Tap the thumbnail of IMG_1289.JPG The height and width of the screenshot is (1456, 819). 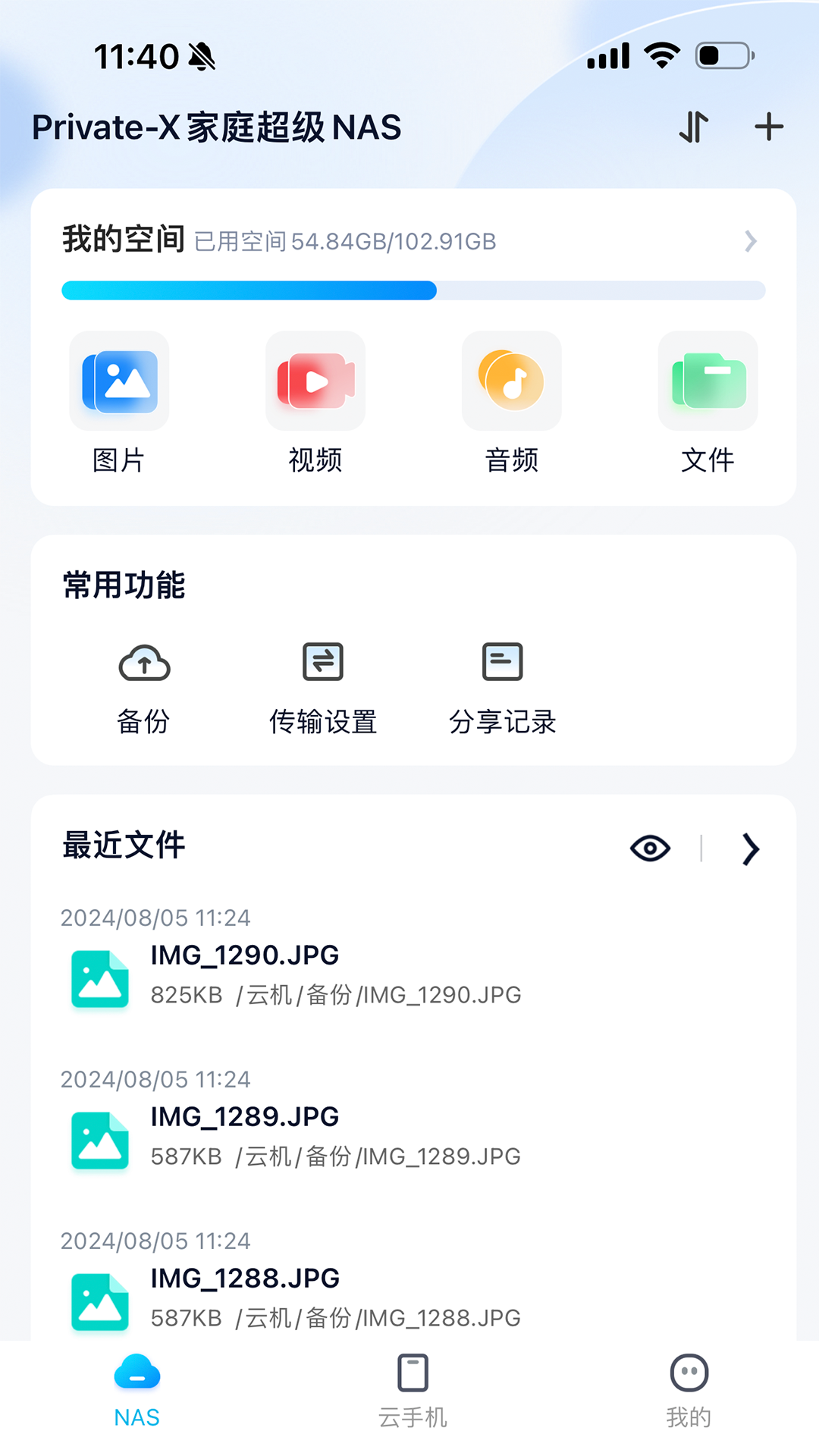[99, 1140]
